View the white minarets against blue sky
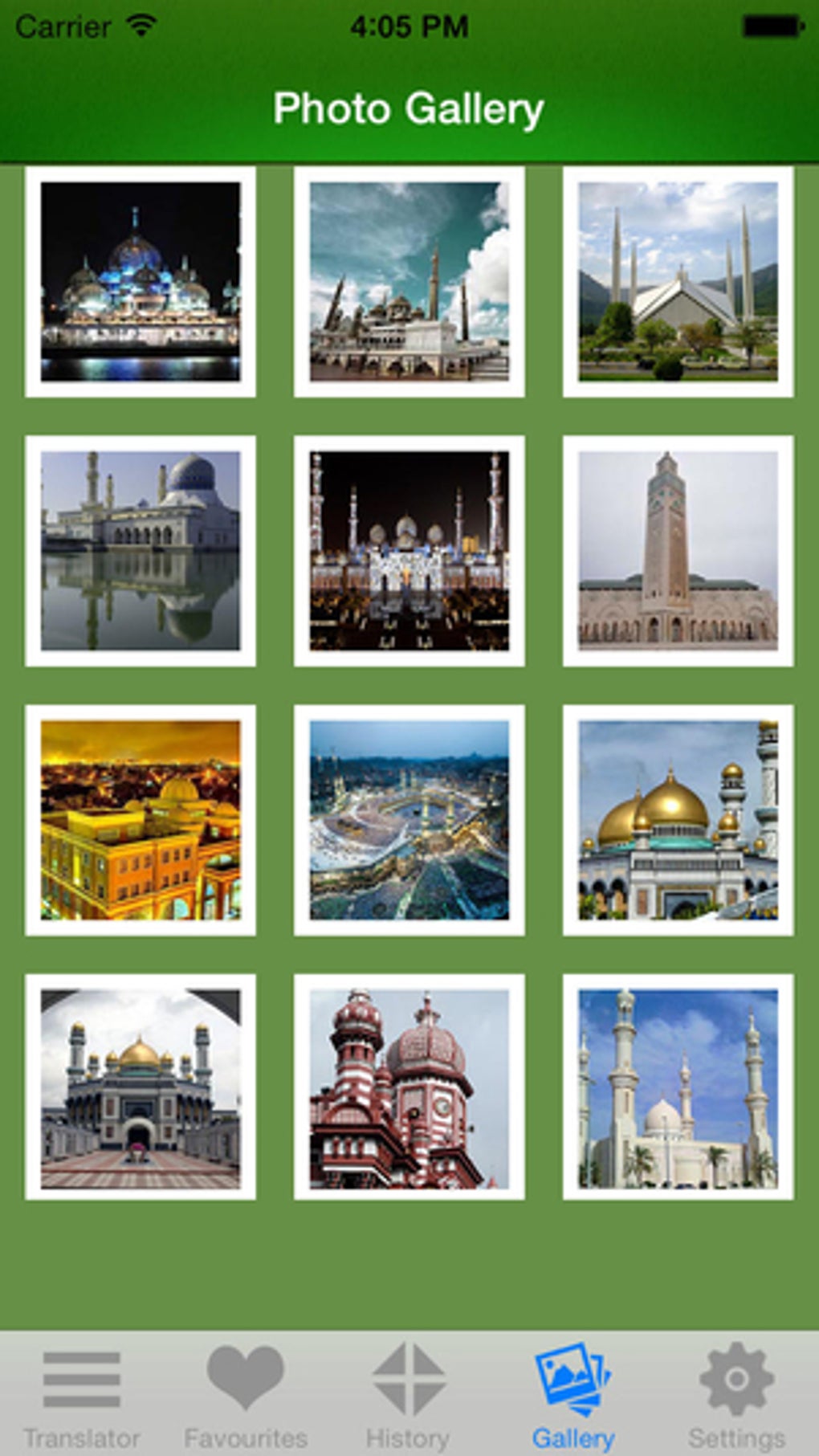Image resolution: width=819 pixels, height=1456 pixels. click(x=678, y=1087)
